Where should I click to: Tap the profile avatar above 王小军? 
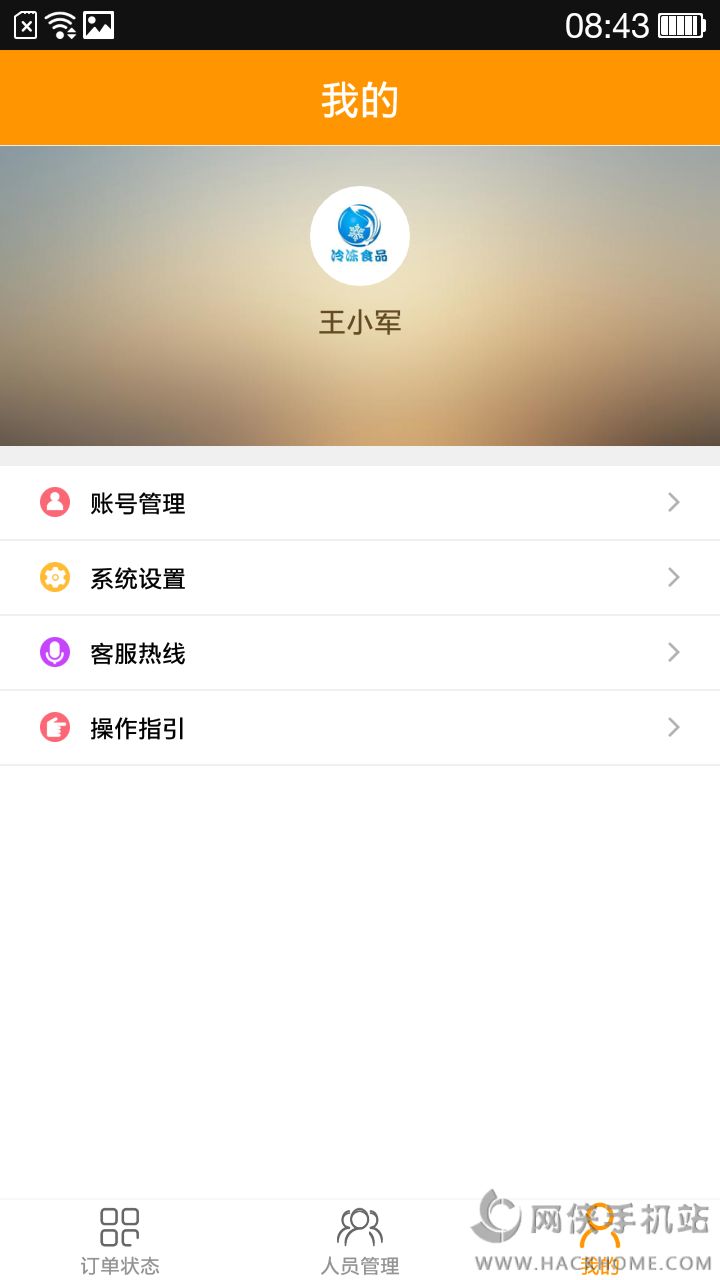[x=360, y=236]
